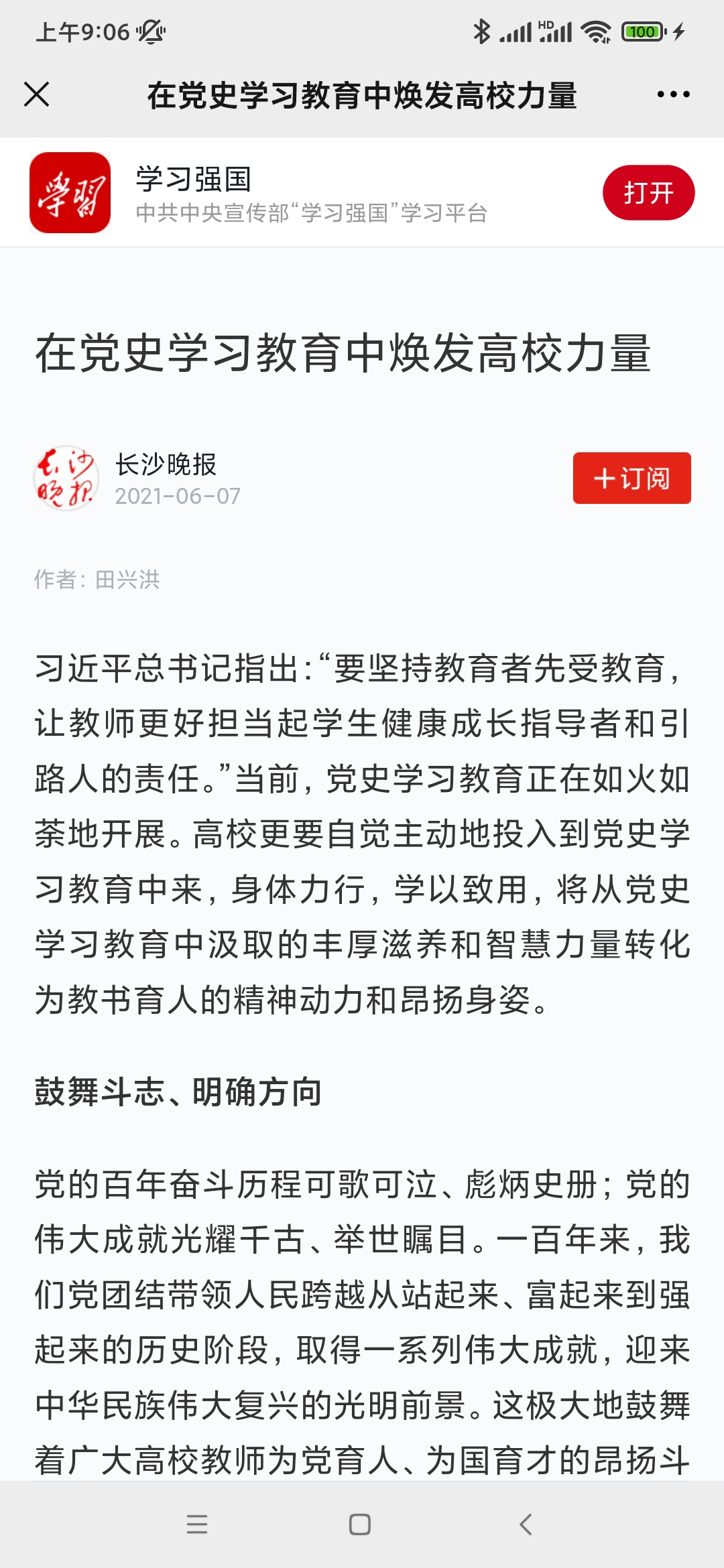724x1568 pixels.
Task: Close the article page
Action: coord(37,94)
